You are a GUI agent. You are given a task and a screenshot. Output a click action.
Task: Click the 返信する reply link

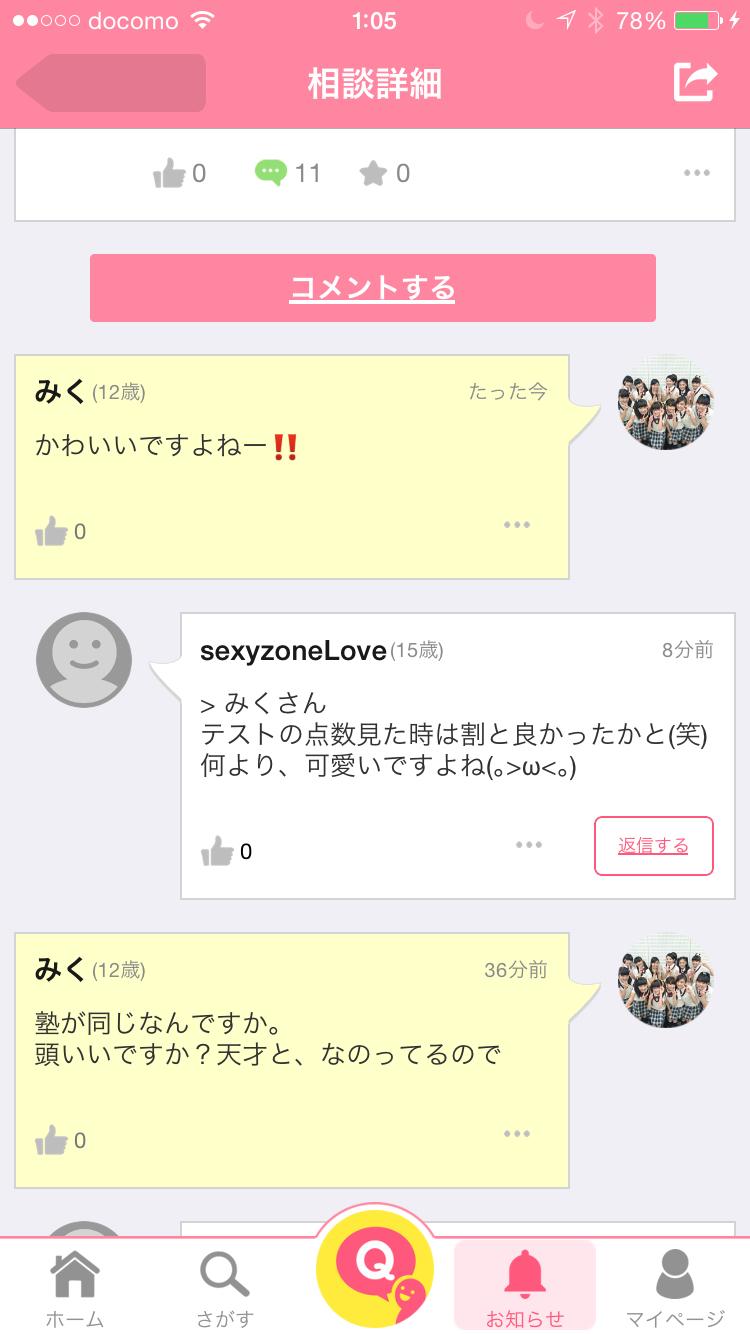point(654,845)
